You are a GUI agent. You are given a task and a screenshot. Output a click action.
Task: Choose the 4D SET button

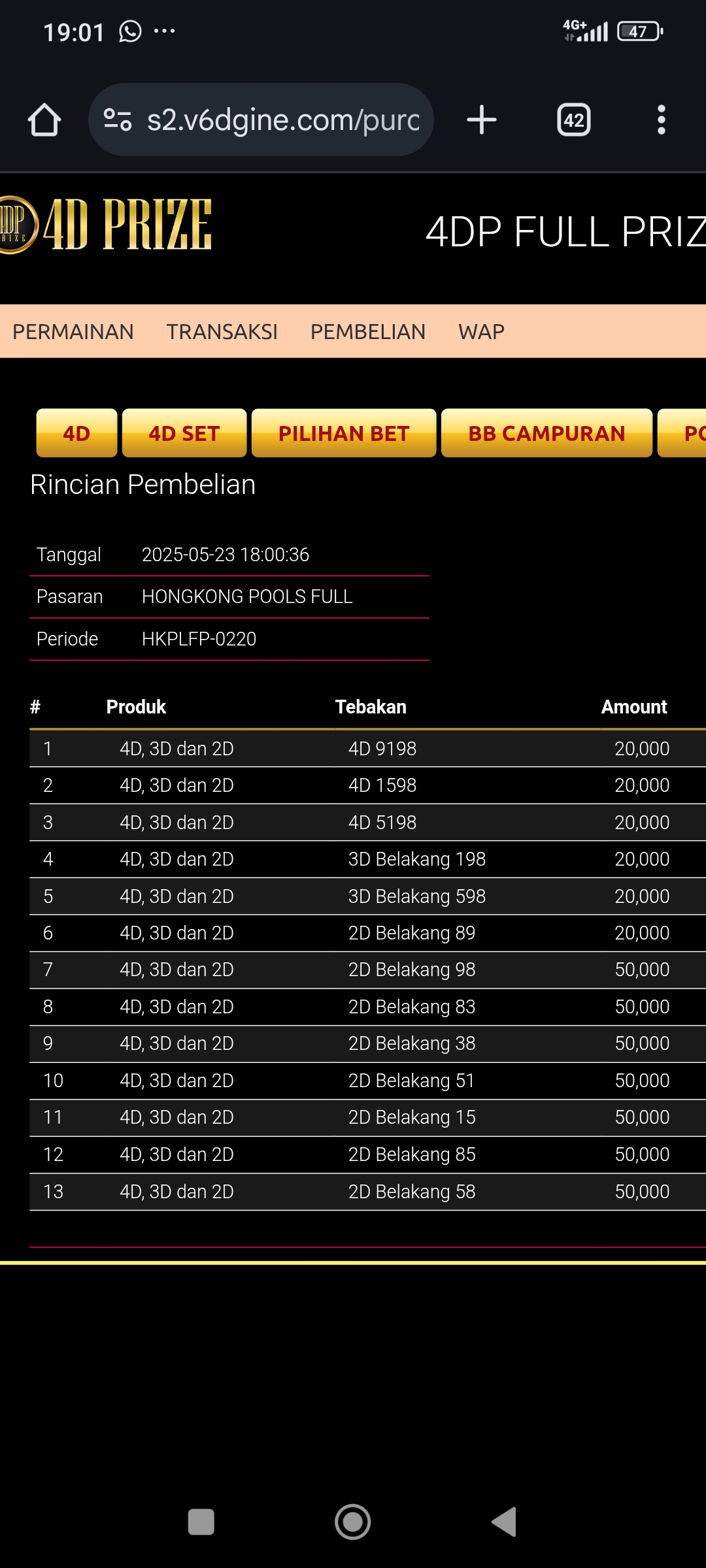click(x=184, y=433)
